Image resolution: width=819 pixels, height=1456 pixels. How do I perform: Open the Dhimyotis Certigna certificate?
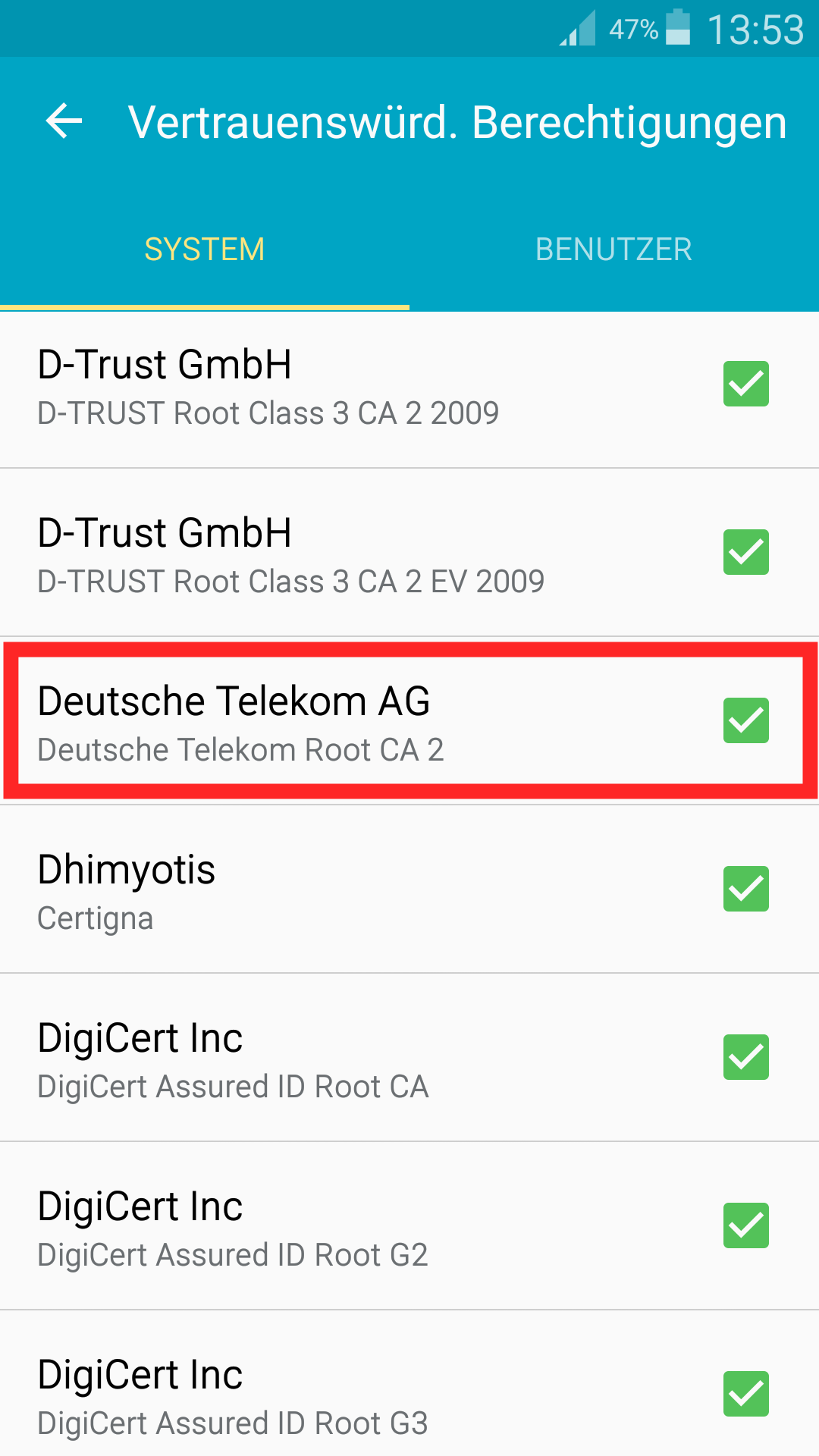pyautogui.click(x=409, y=889)
